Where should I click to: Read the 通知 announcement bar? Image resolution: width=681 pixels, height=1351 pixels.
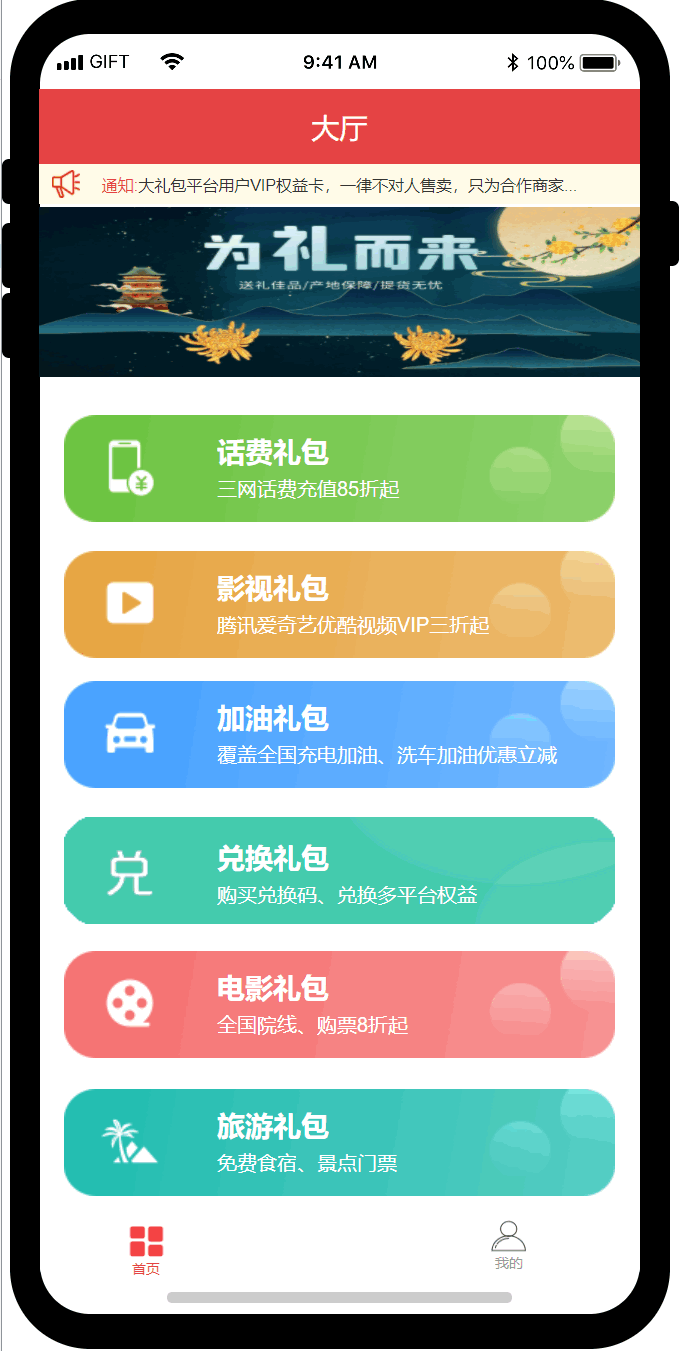pyautogui.click(x=339, y=186)
